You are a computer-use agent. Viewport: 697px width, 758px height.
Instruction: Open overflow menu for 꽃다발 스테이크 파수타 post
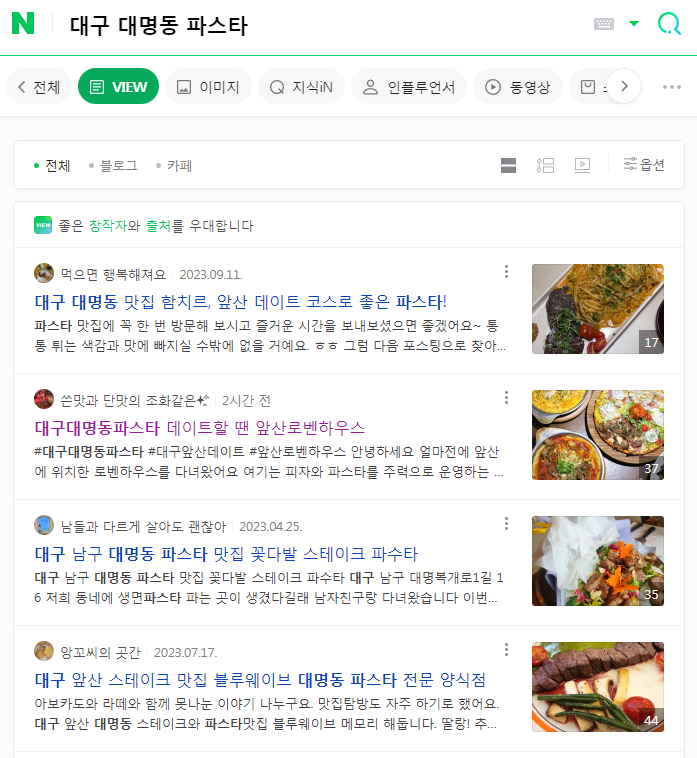(x=507, y=523)
